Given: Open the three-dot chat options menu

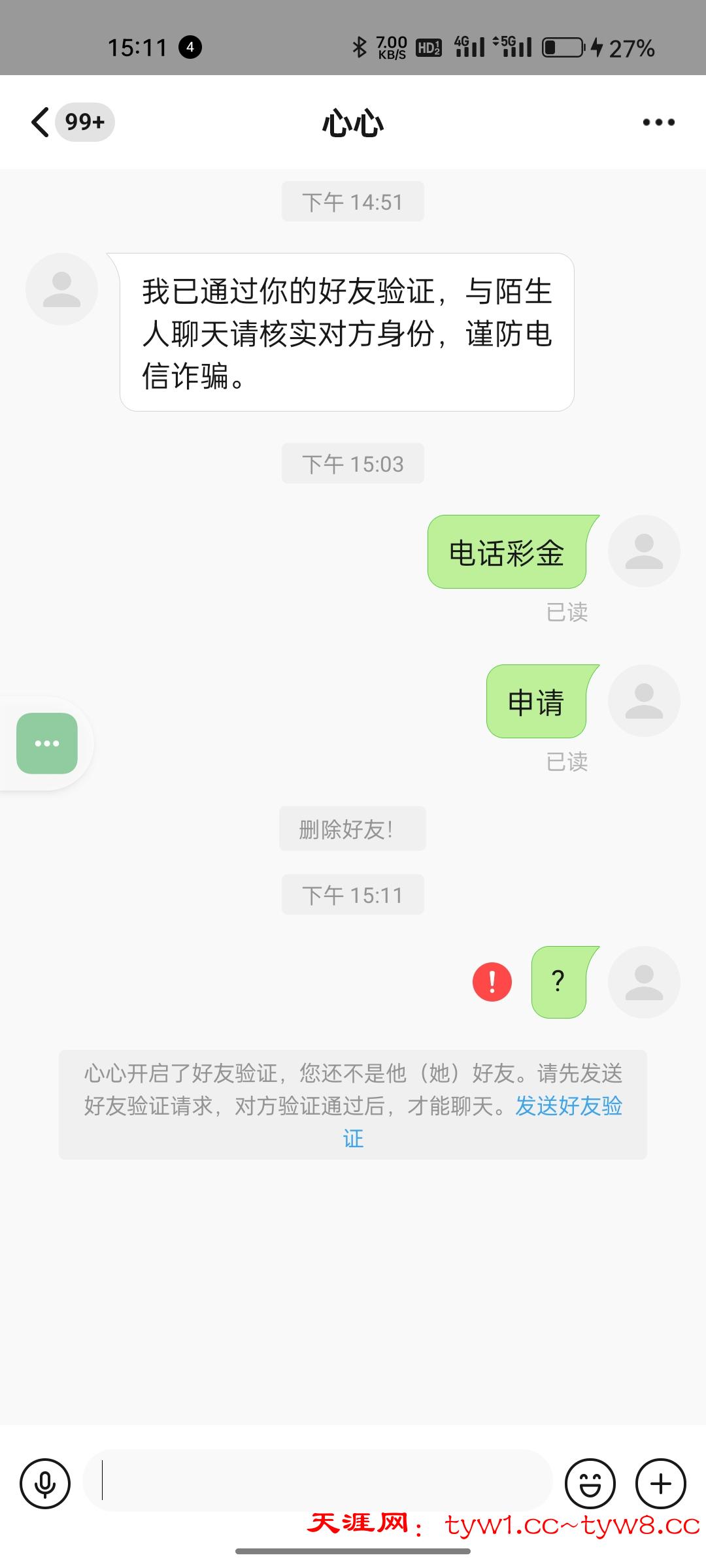Looking at the screenshot, I should click(x=658, y=122).
